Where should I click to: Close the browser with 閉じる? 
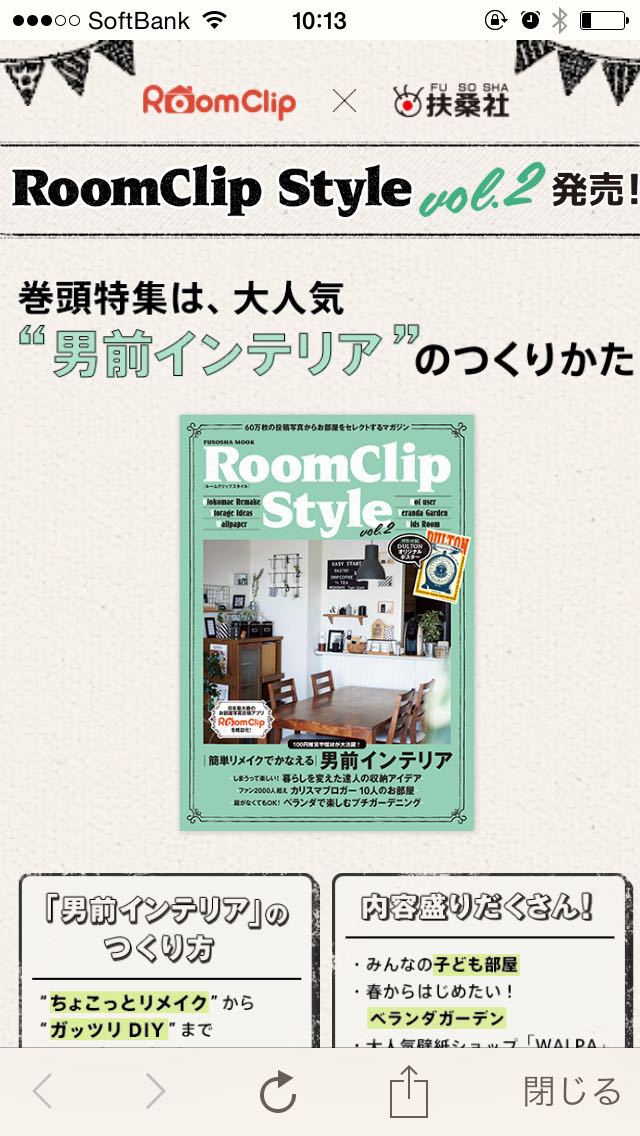(571, 1091)
